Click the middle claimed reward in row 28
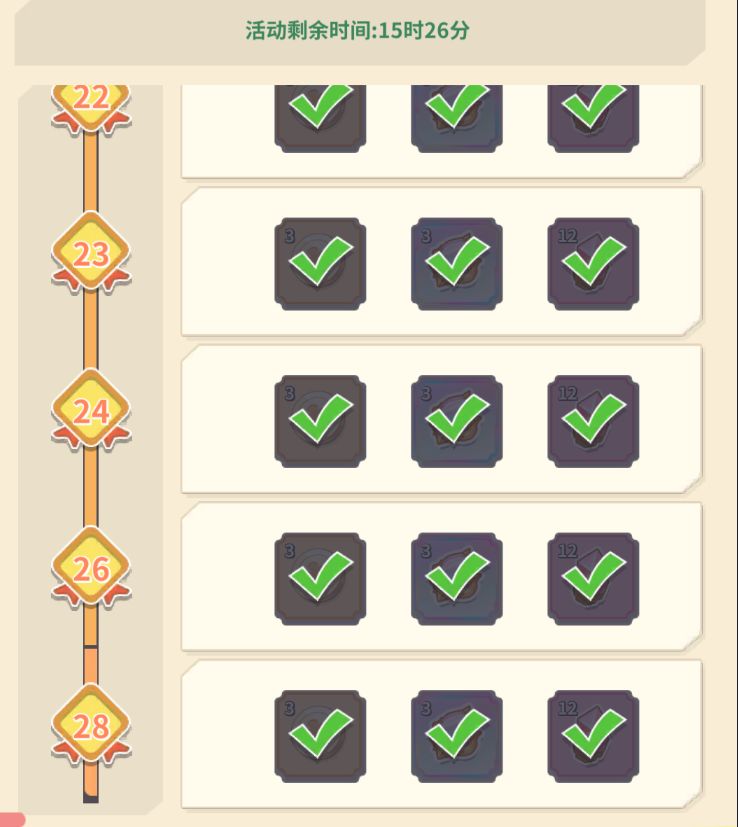The height and width of the screenshot is (827, 738). click(456, 735)
